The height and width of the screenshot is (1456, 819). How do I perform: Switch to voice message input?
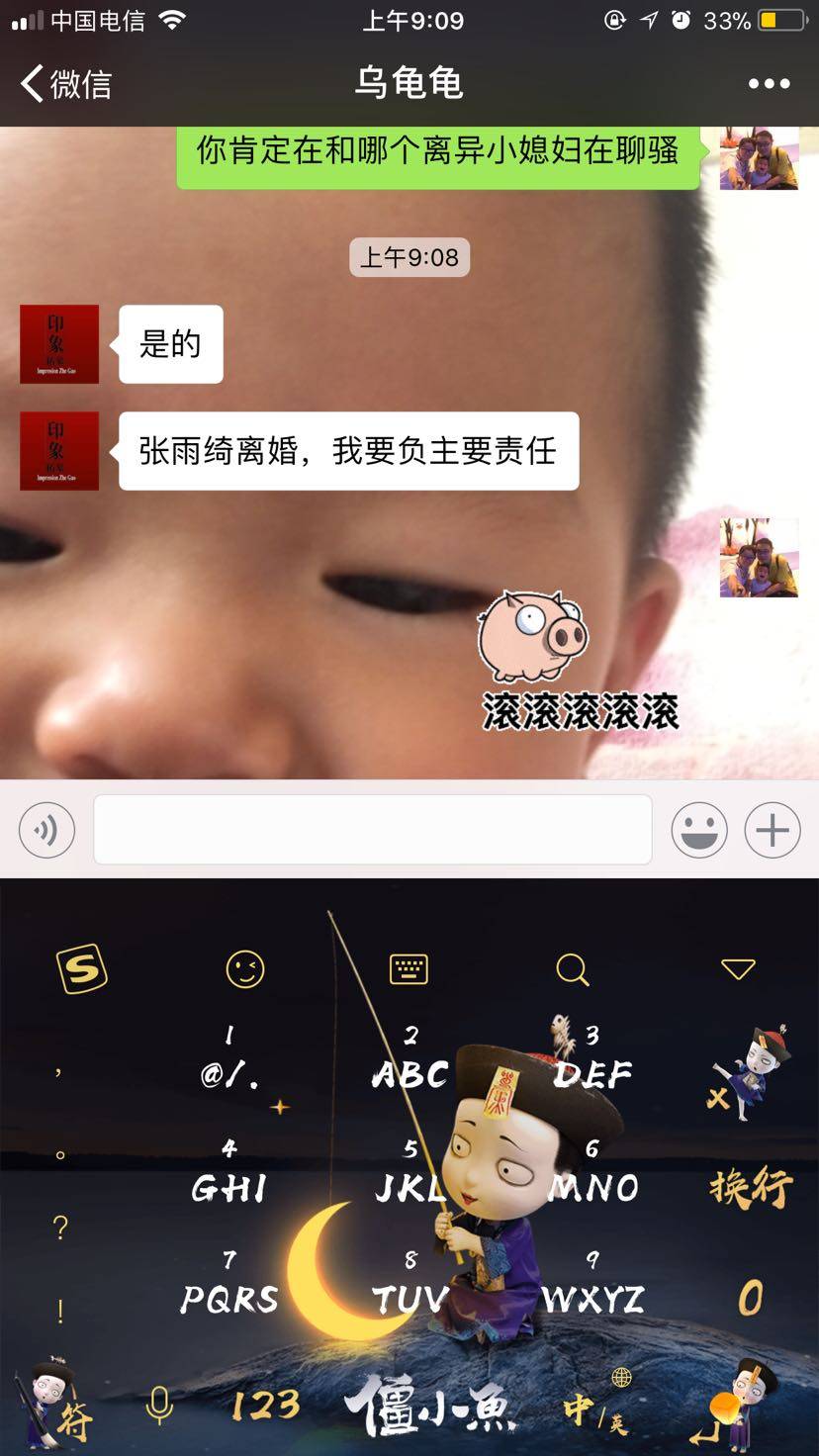[46, 830]
